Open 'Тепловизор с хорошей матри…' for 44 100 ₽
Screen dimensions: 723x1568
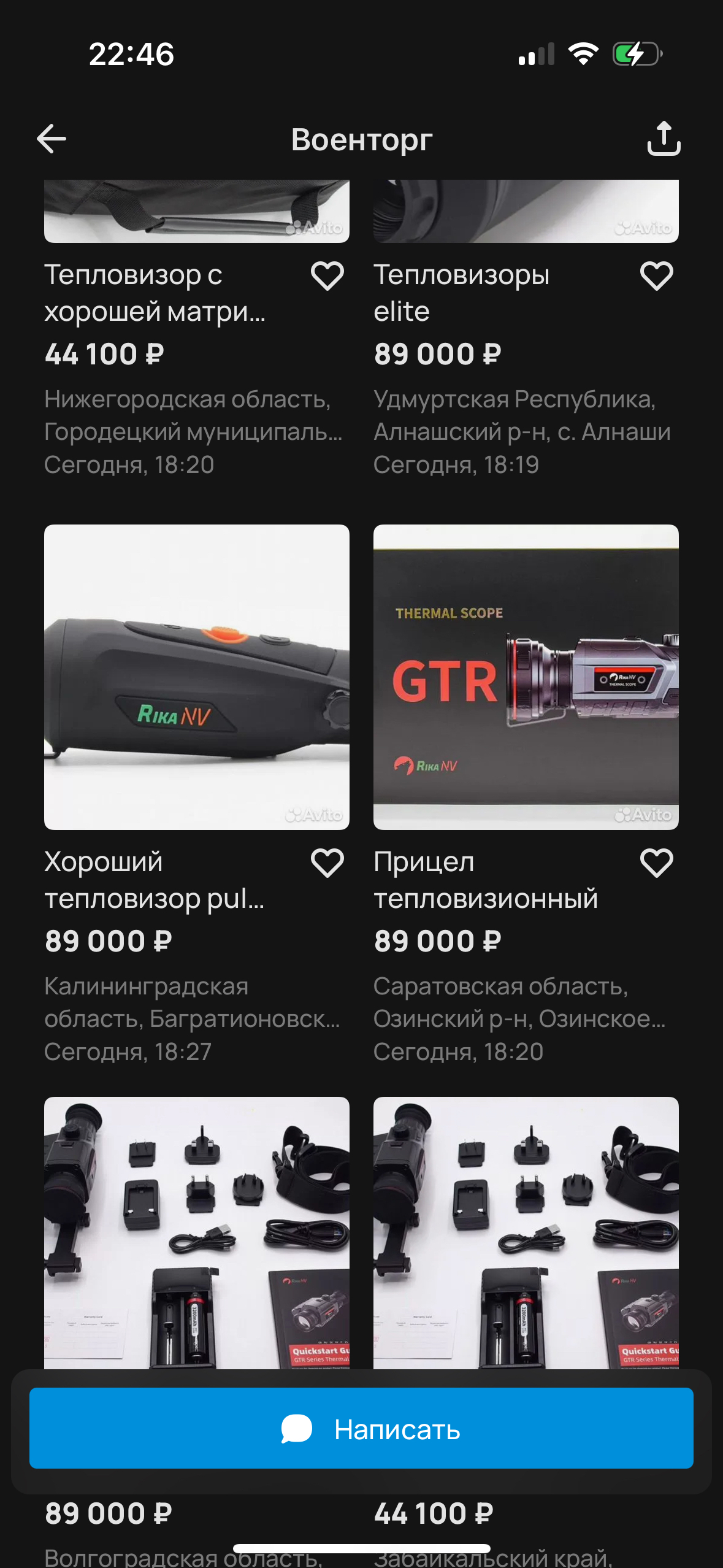pos(155,293)
